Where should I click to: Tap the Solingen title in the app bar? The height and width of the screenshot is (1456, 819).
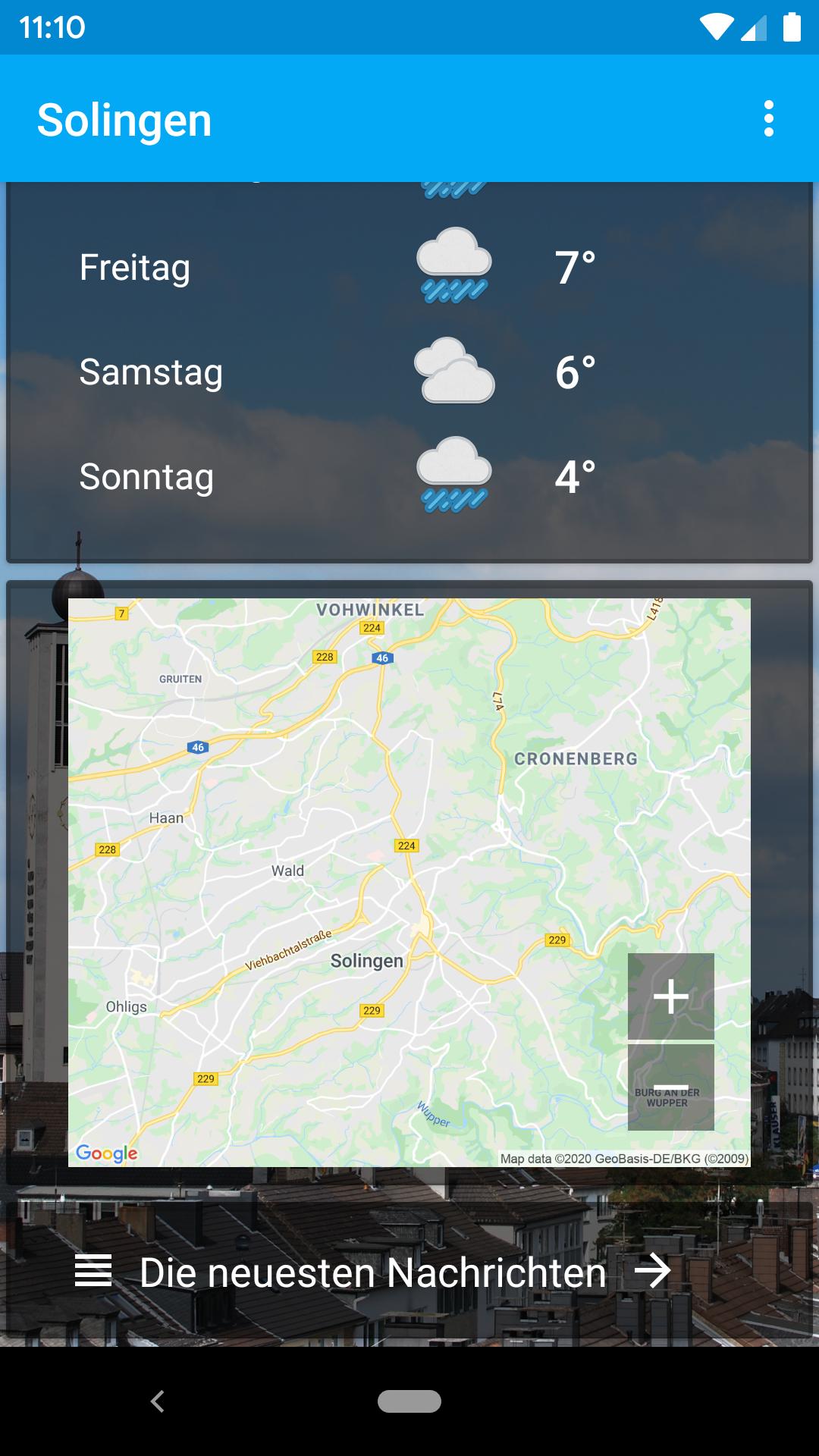click(125, 120)
